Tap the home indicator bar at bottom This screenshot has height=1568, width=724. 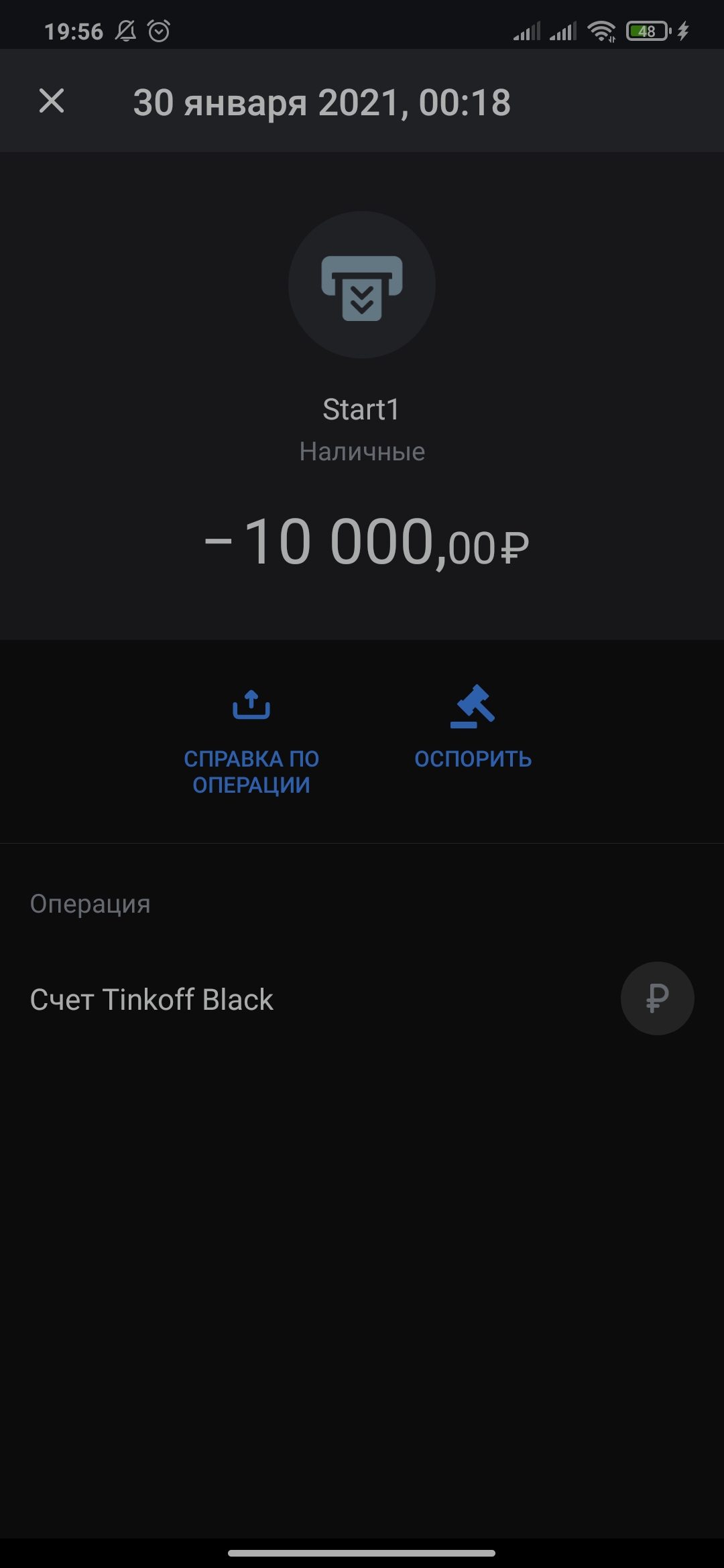coord(362,1553)
